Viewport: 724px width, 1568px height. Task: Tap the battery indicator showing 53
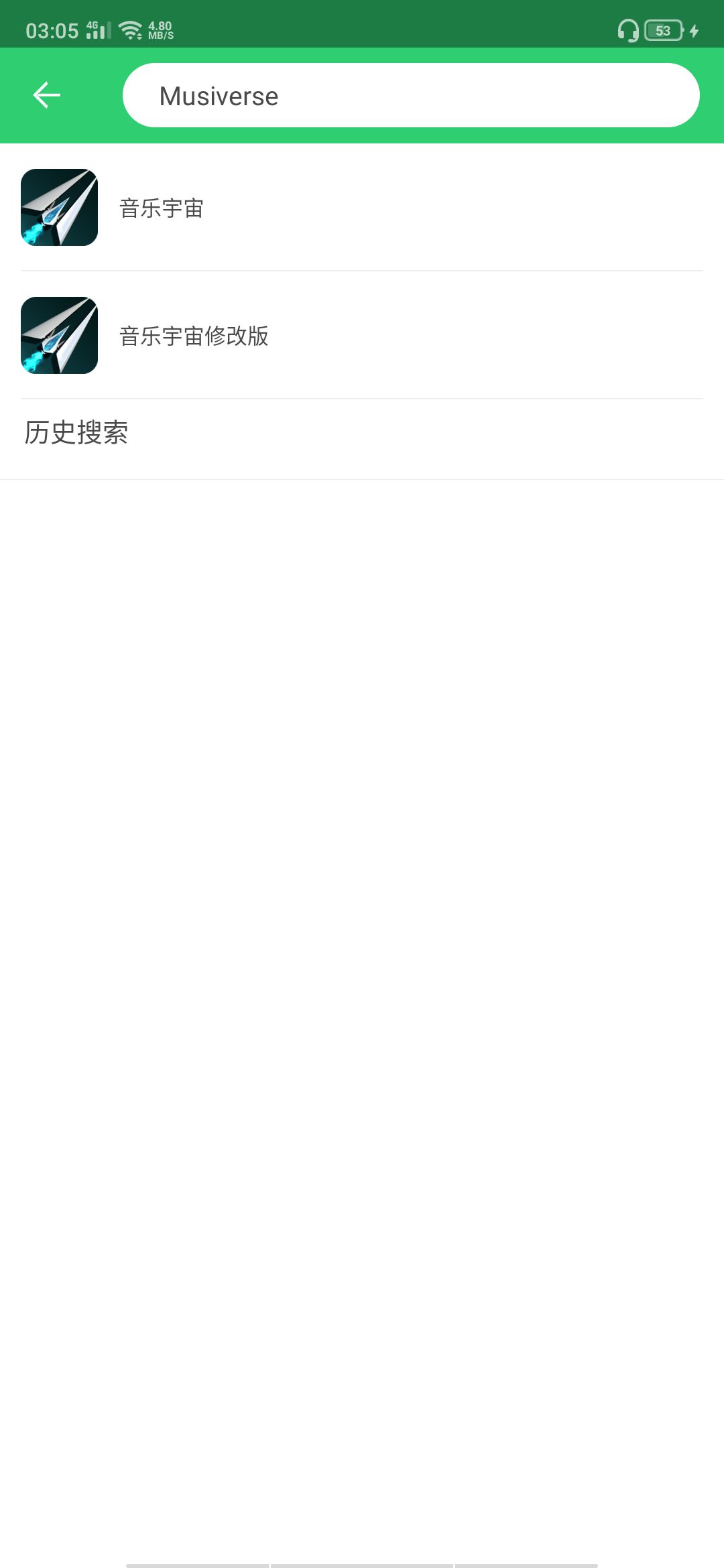coord(662,29)
